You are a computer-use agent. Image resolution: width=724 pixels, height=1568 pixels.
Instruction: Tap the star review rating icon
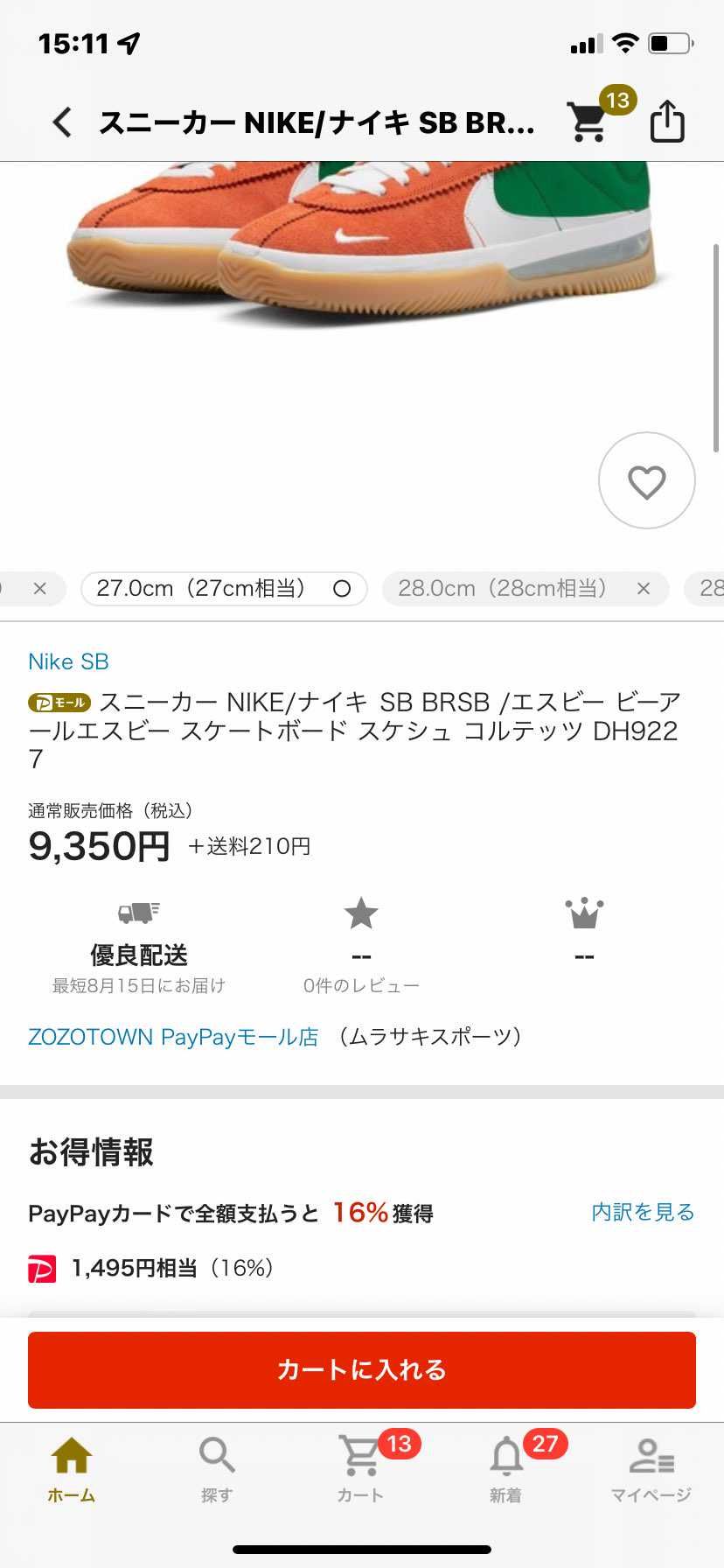coord(361,913)
